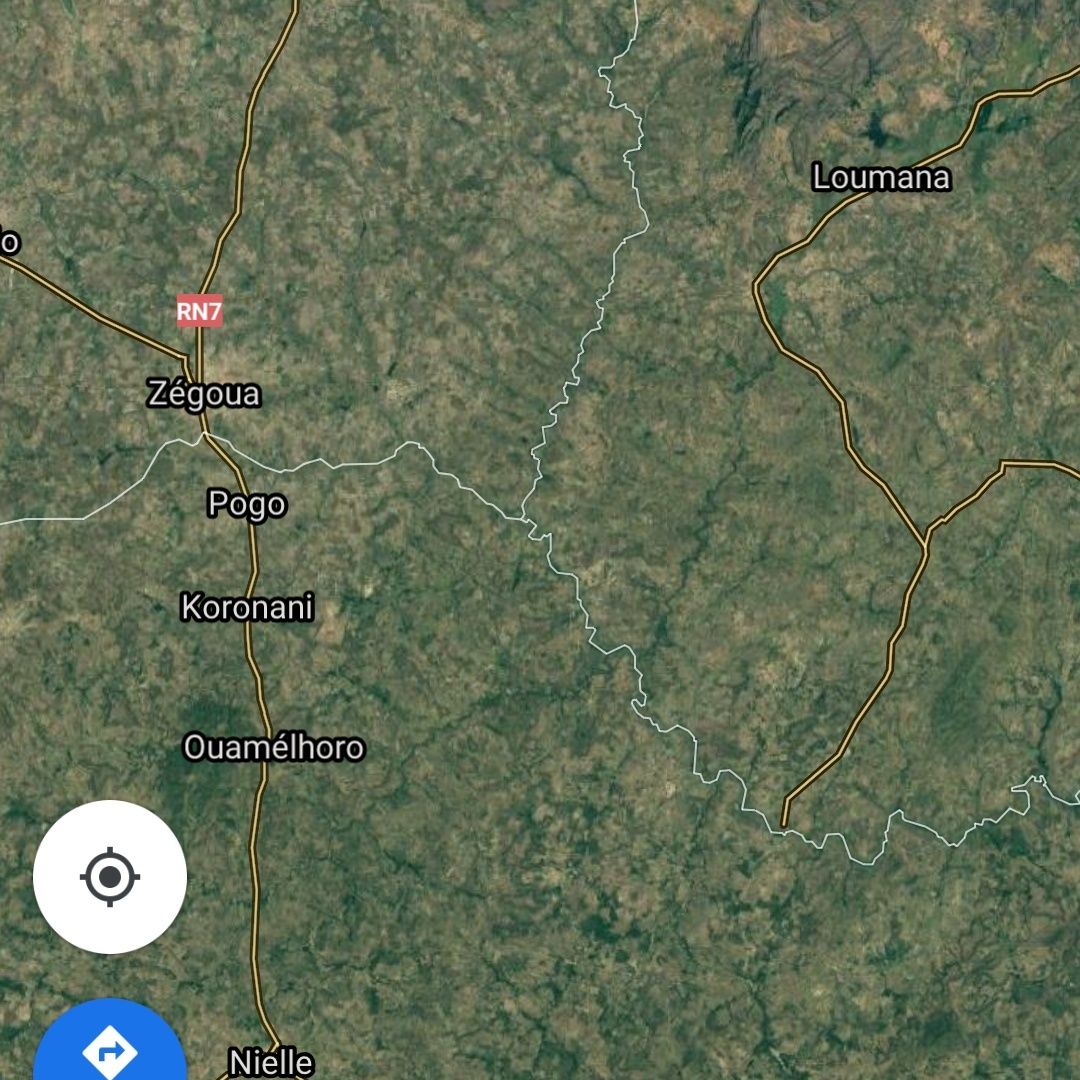Tap the Zégoua town label
The image size is (1080, 1080).
[x=204, y=394]
